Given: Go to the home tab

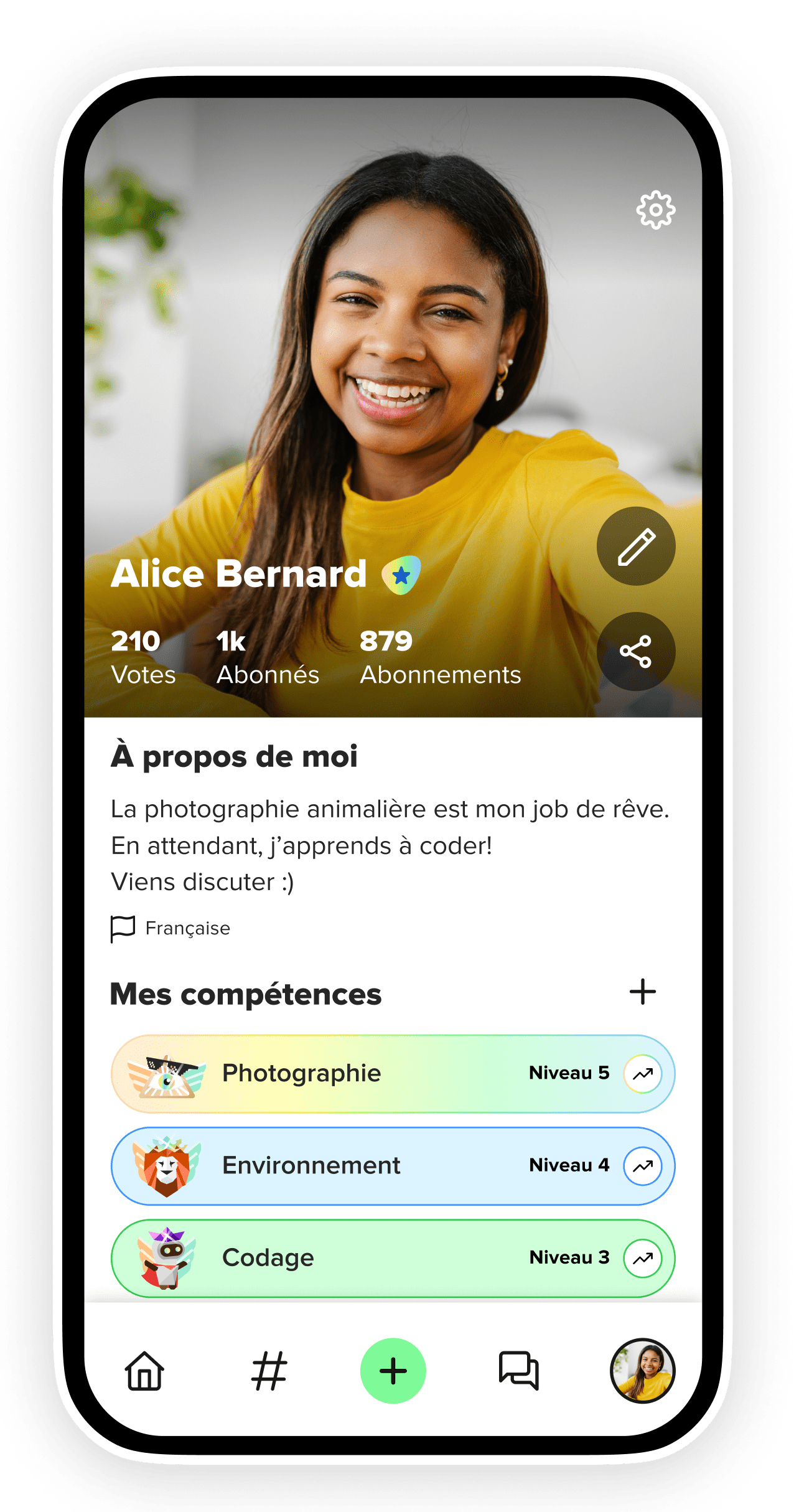Looking at the screenshot, I should 144,1371.
